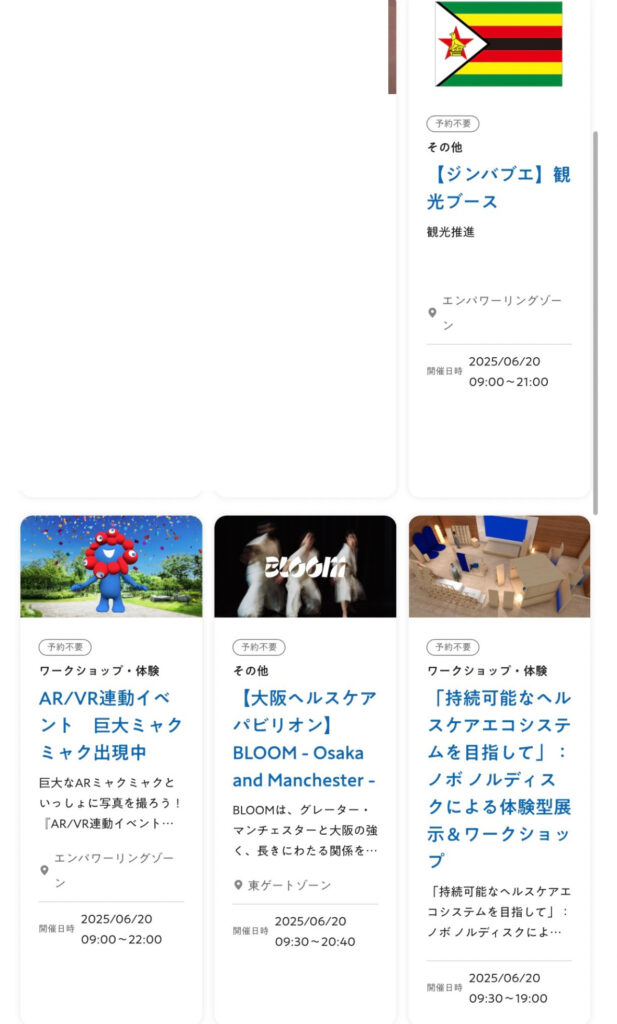Tap the Zimbabwe flag image

(499, 44)
